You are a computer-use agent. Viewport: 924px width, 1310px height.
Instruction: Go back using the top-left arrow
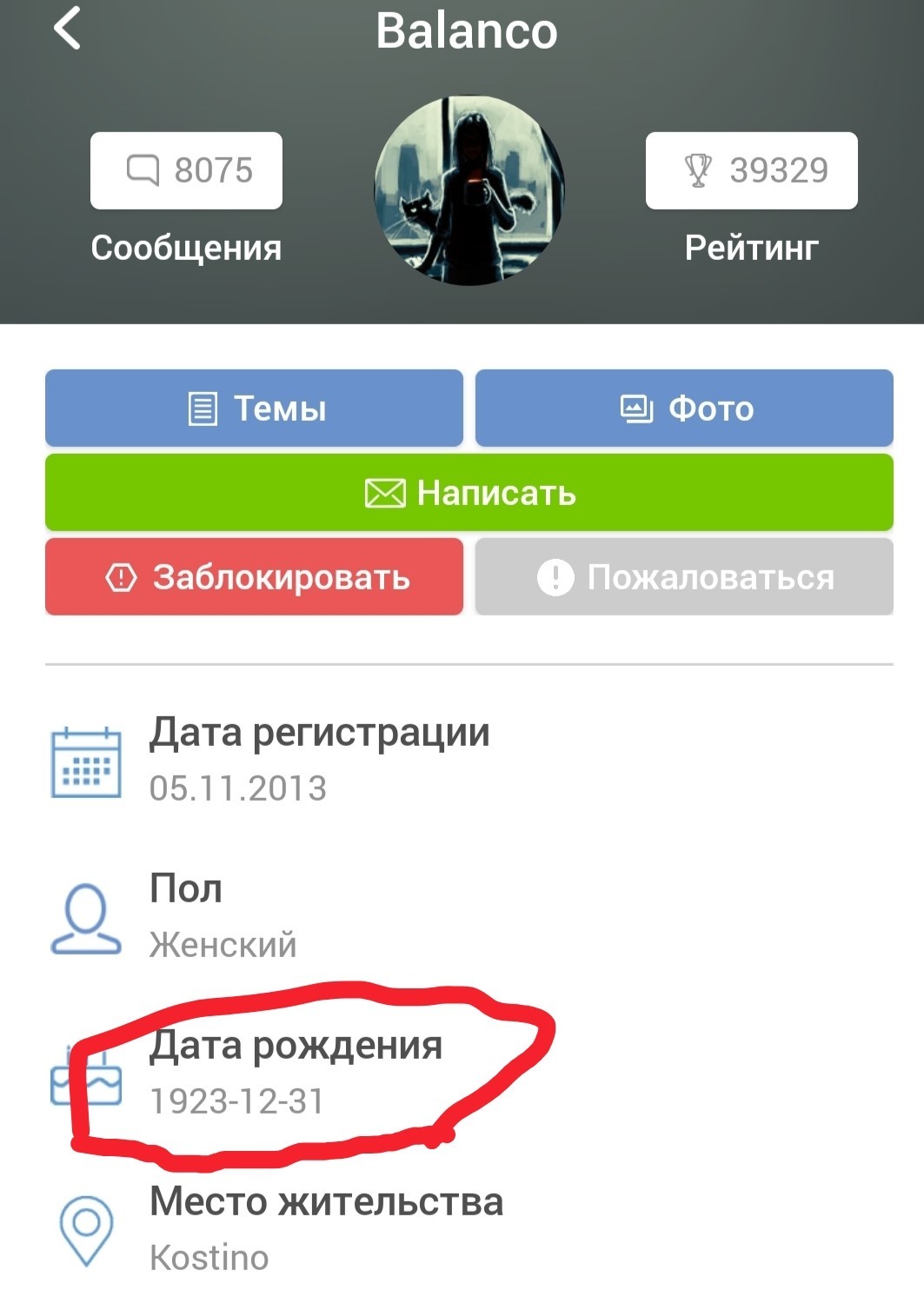click(x=67, y=29)
